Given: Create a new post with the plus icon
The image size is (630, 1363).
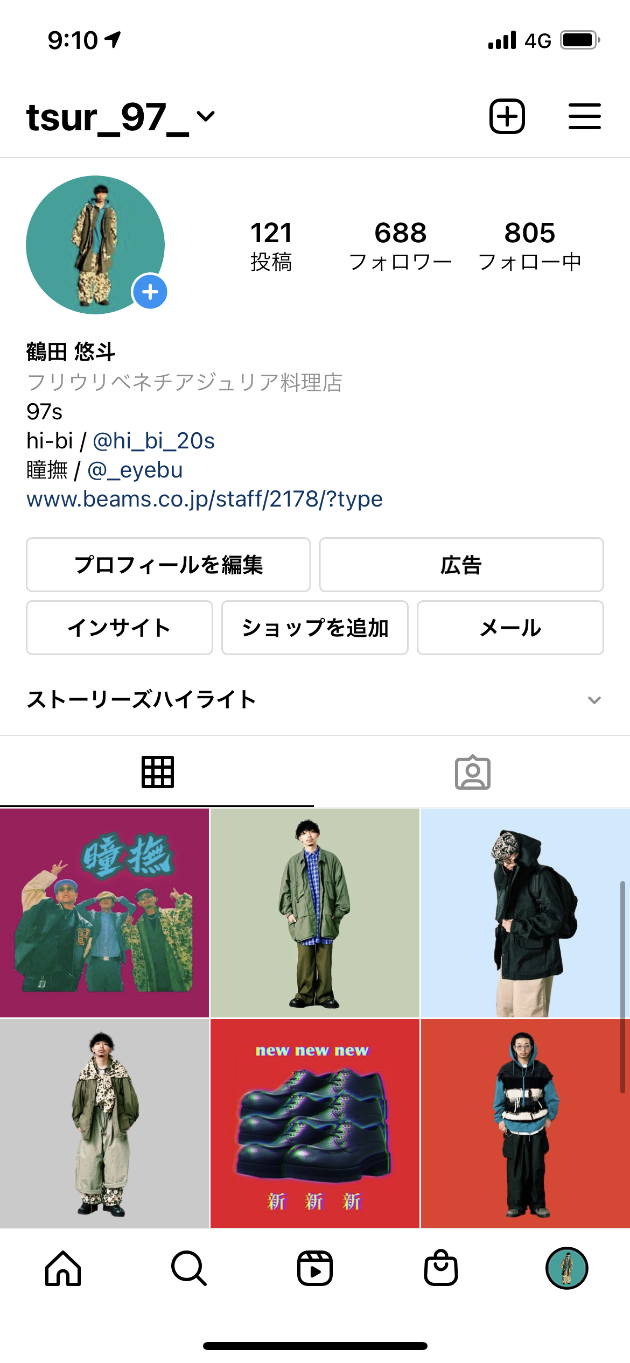Looking at the screenshot, I should pos(506,117).
